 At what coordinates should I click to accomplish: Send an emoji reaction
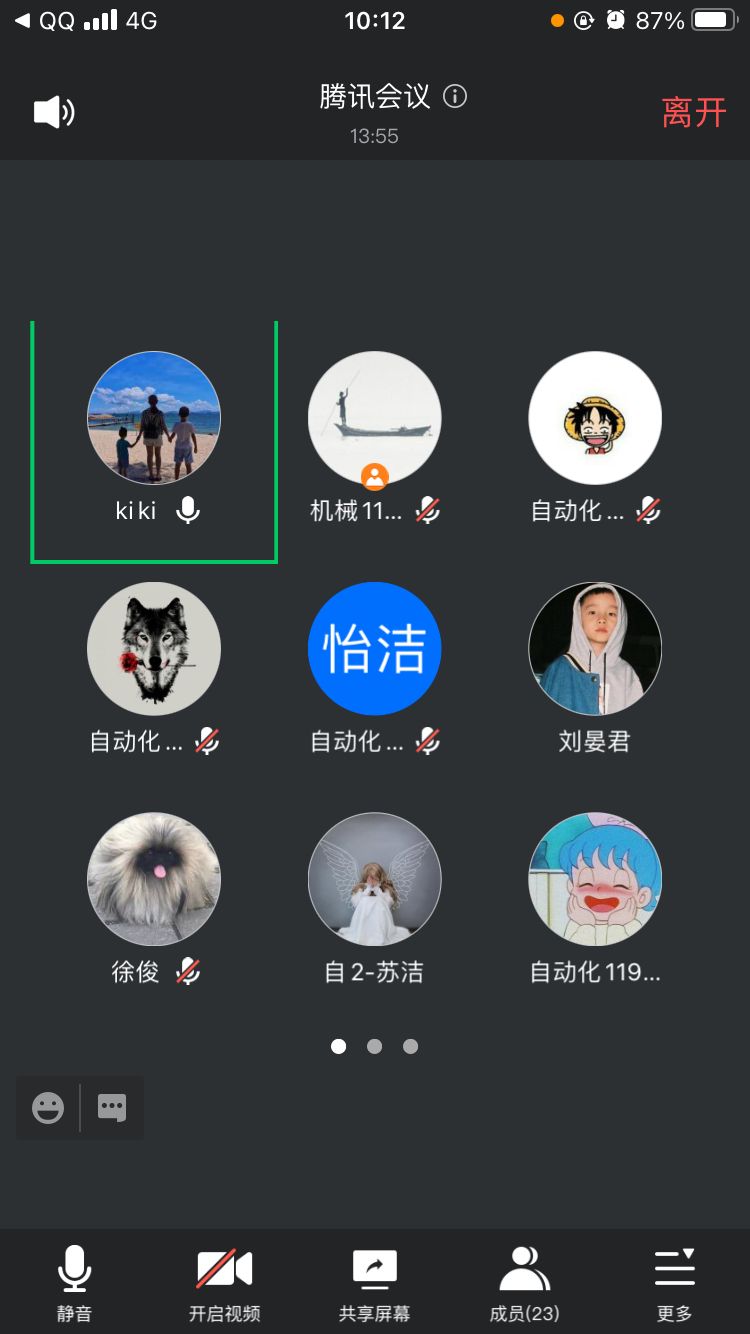[x=48, y=1108]
